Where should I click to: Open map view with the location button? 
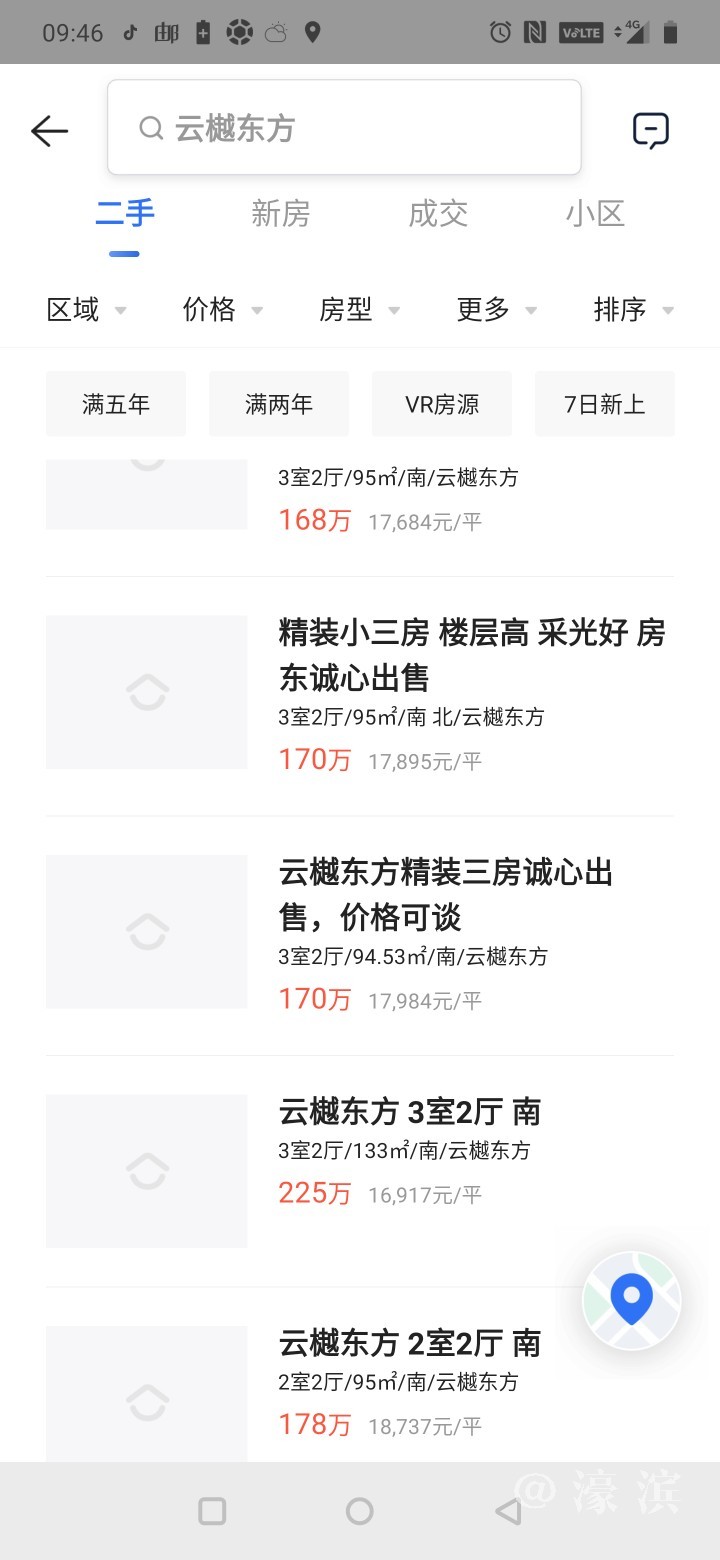point(632,1300)
